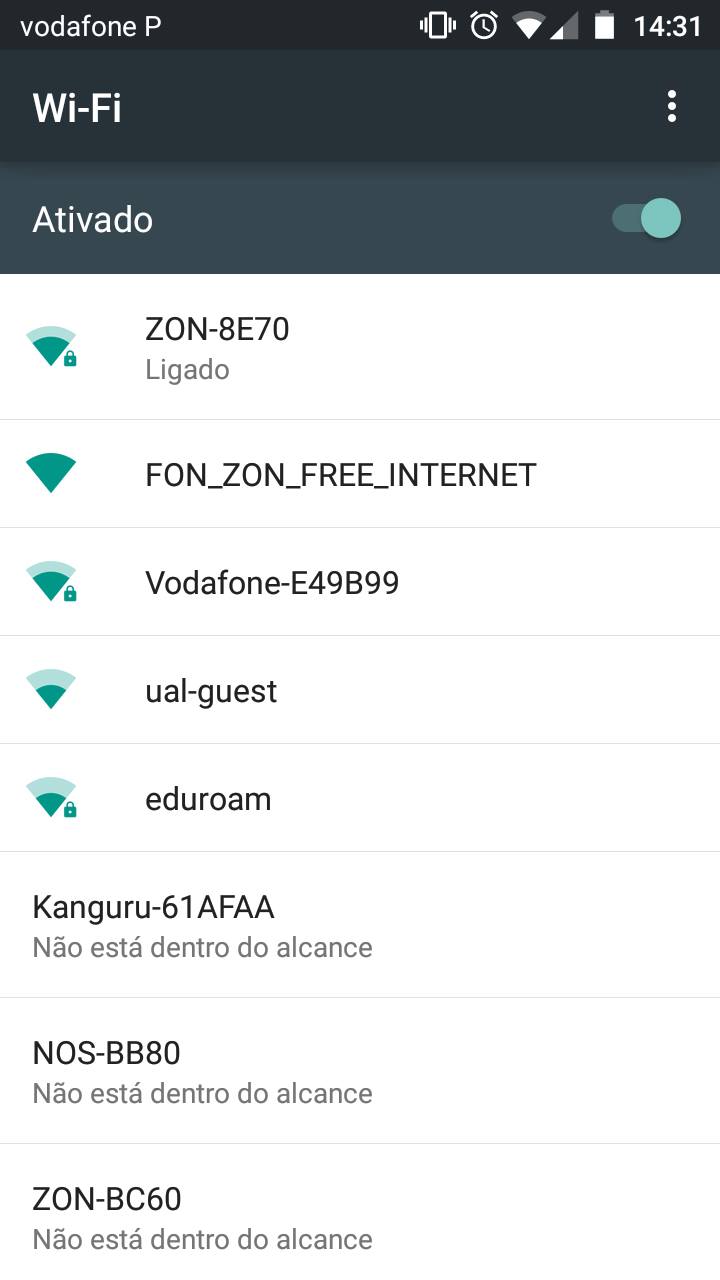Click the vibrate mode icon in status bar
The width and height of the screenshot is (720, 1280).
coord(436,25)
